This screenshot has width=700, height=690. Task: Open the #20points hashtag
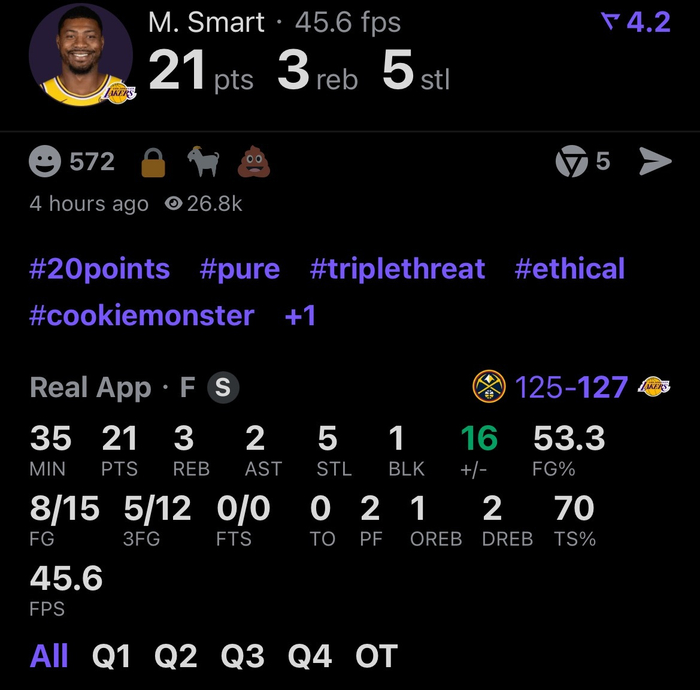[x=100, y=269]
